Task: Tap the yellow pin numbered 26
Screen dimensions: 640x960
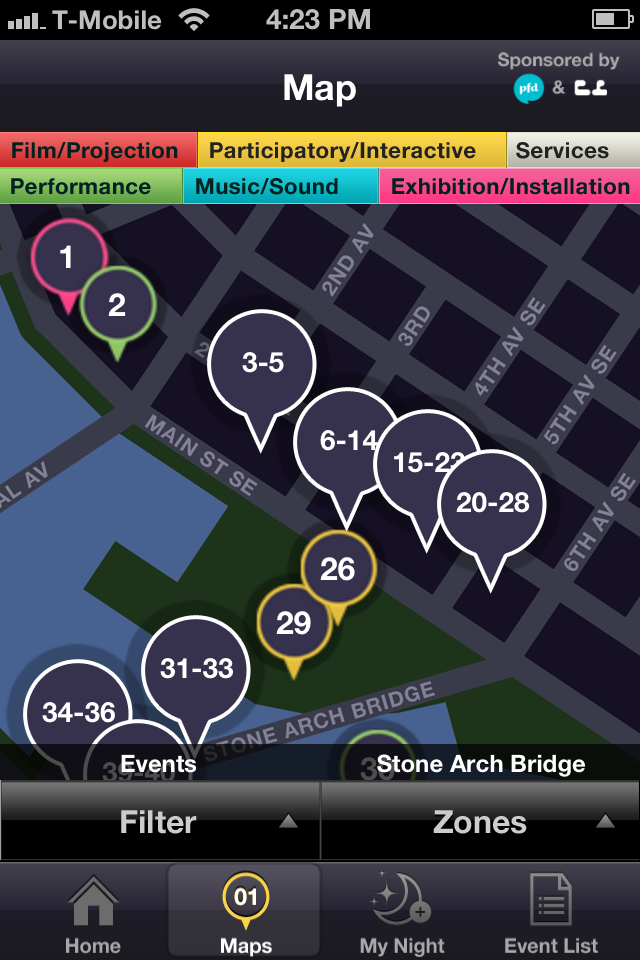Action: (338, 569)
